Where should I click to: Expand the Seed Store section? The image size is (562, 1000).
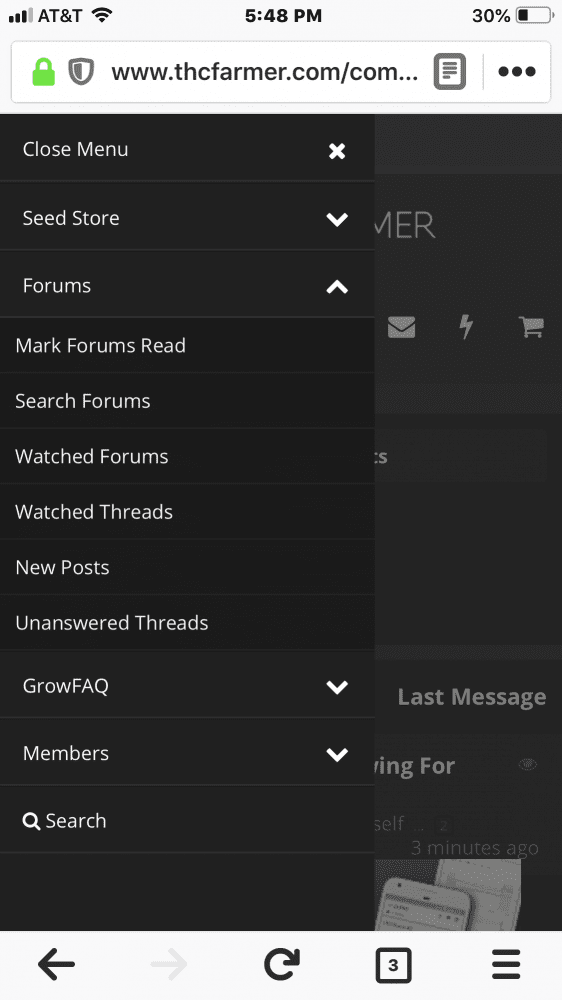point(187,218)
